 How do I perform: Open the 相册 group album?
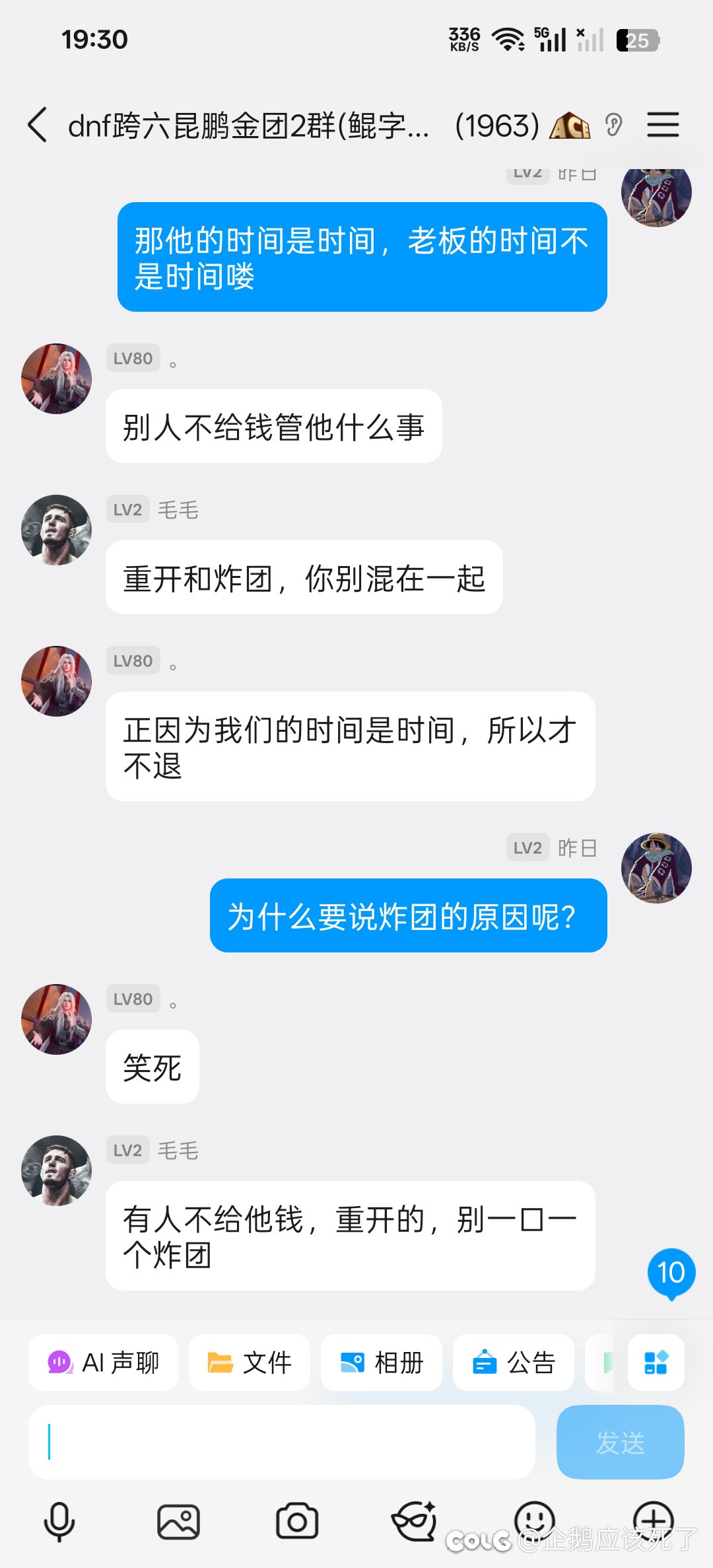point(382,1363)
